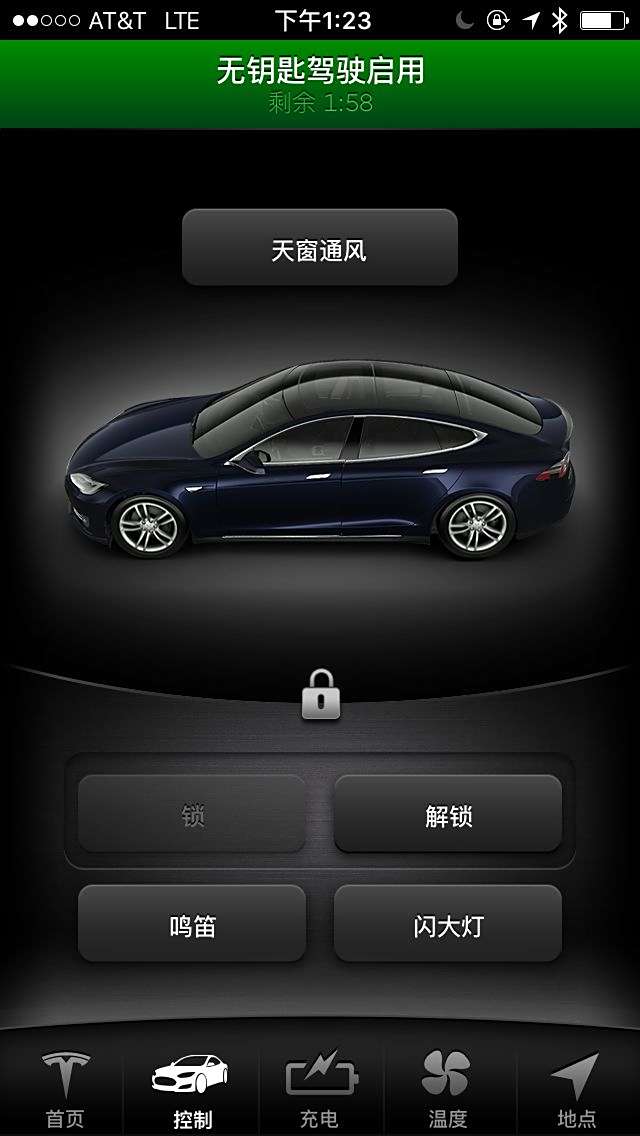Unlock the car with 解锁
The image size is (640, 1136).
point(447,815)
